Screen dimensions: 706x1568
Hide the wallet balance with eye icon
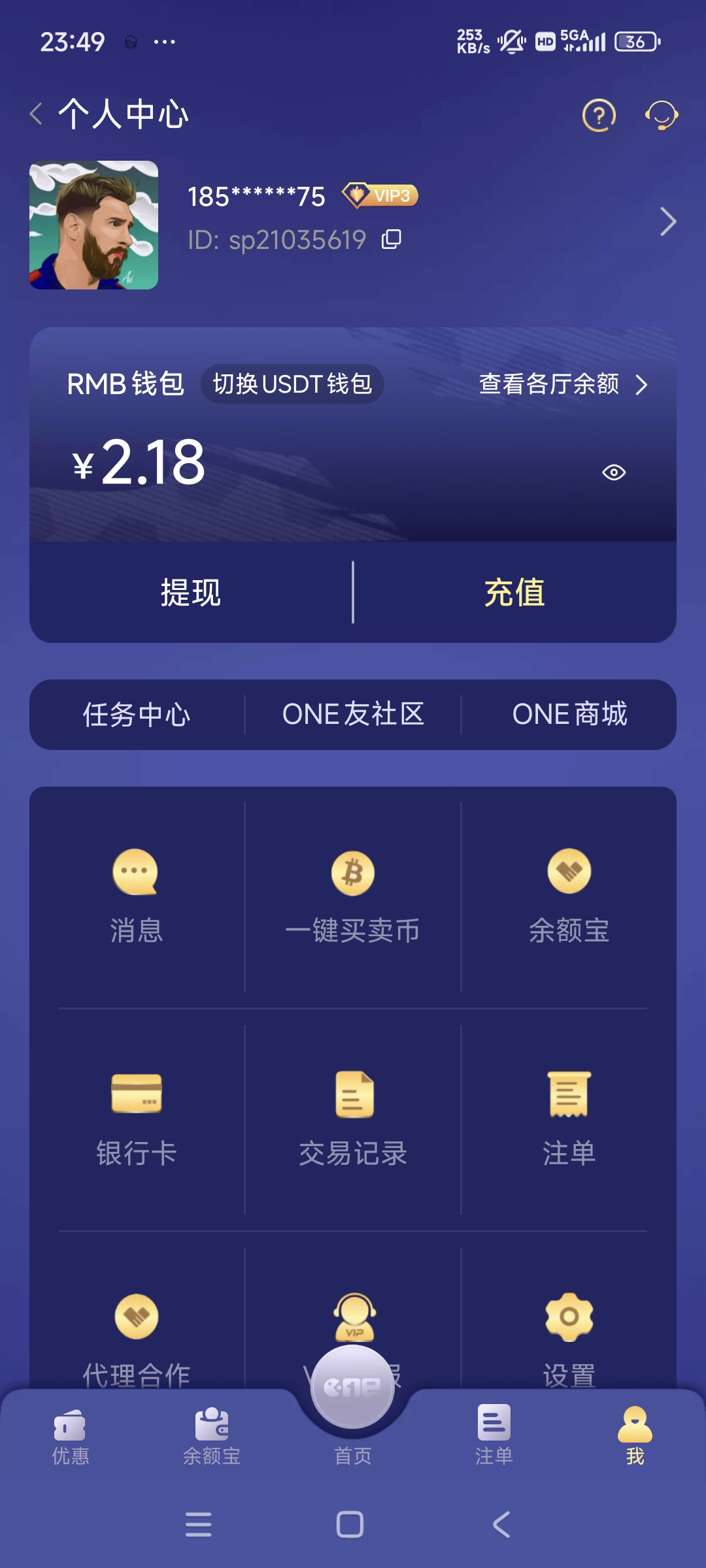pyautogui.click(x=614, y=472)
